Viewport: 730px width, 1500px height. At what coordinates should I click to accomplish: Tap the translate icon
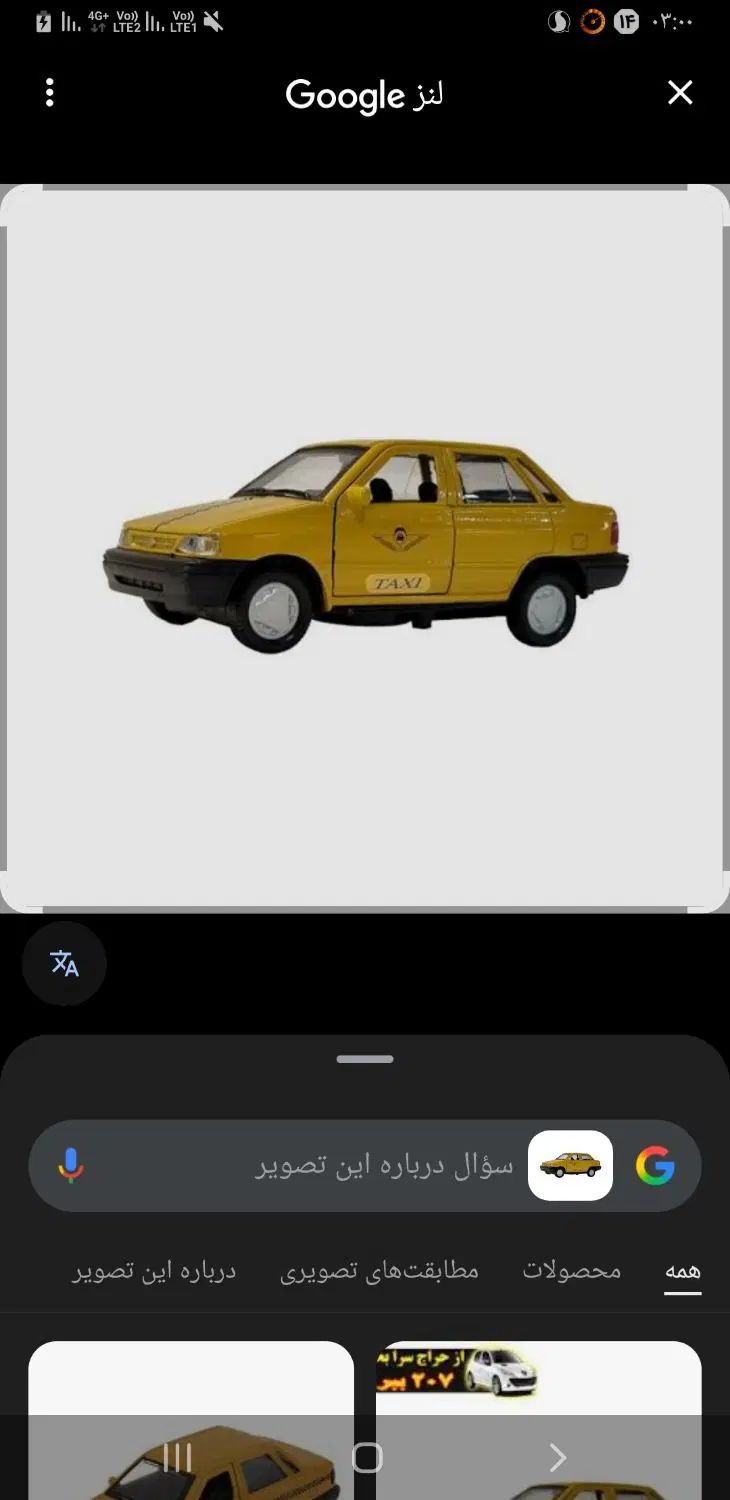[x=64, y=963]
